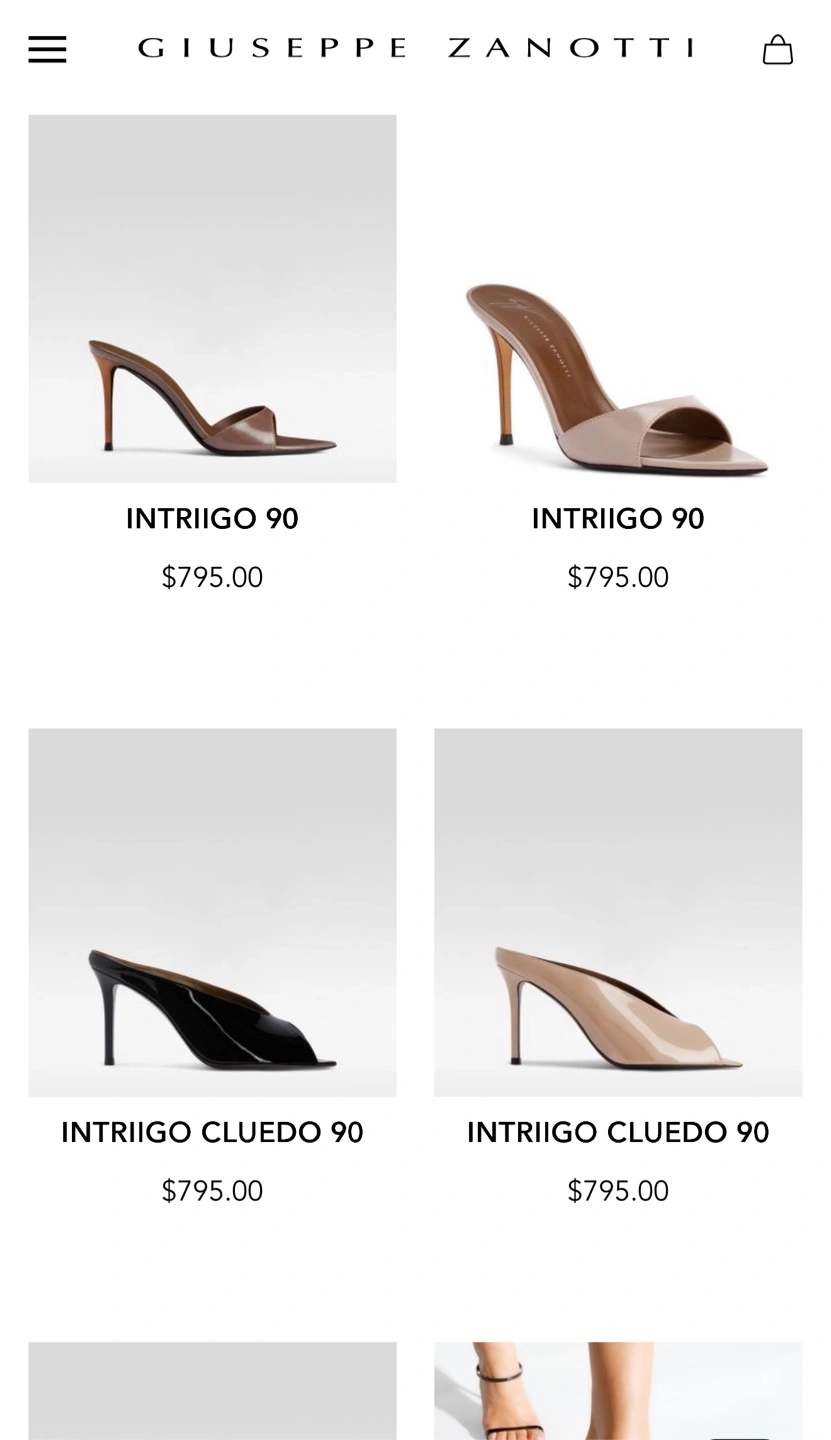Go to Giuseppe Zanotti home page
The image size is (831, 1440).
[415, 48]
